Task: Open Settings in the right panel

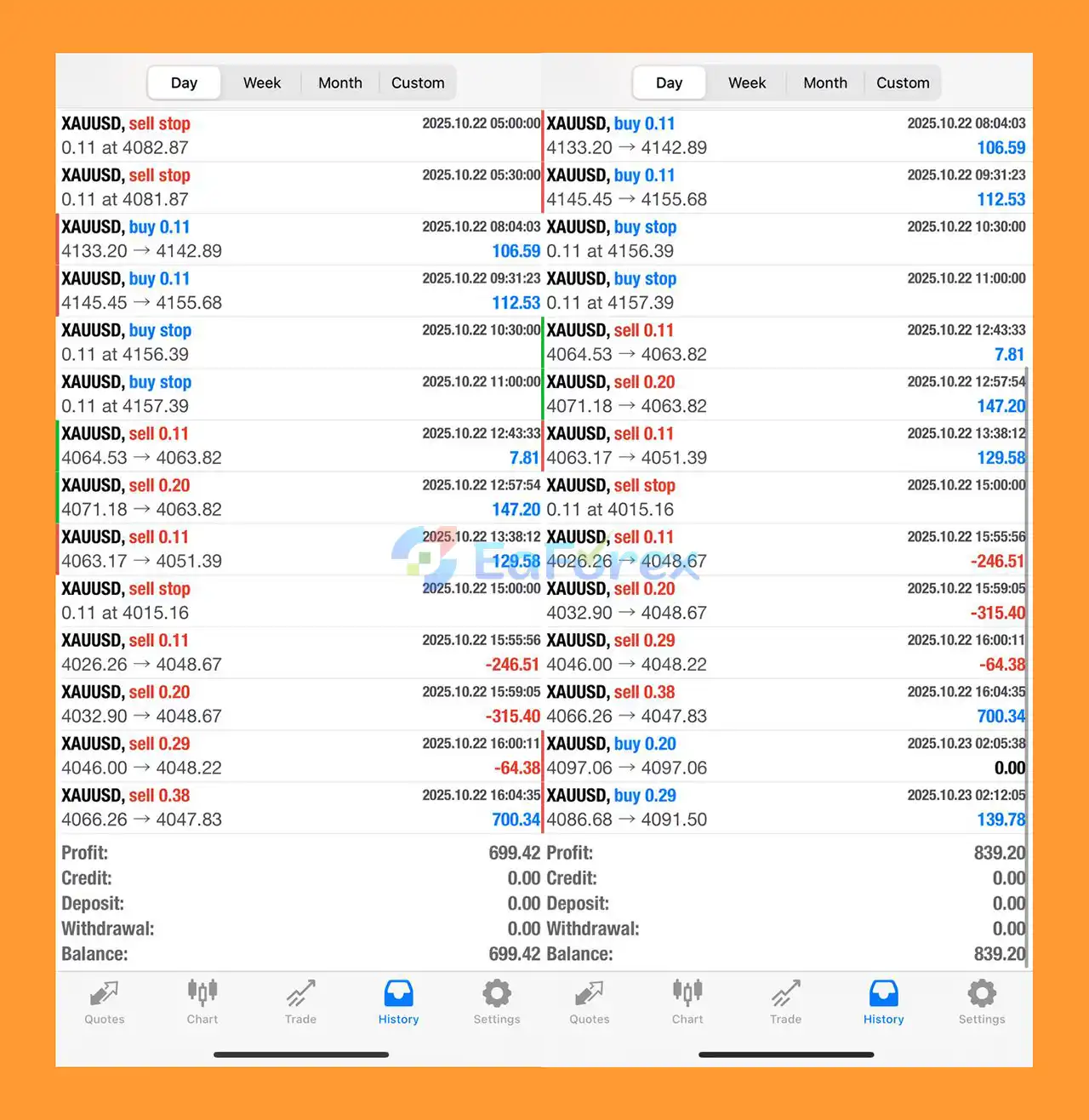Action: point(981,1002)
